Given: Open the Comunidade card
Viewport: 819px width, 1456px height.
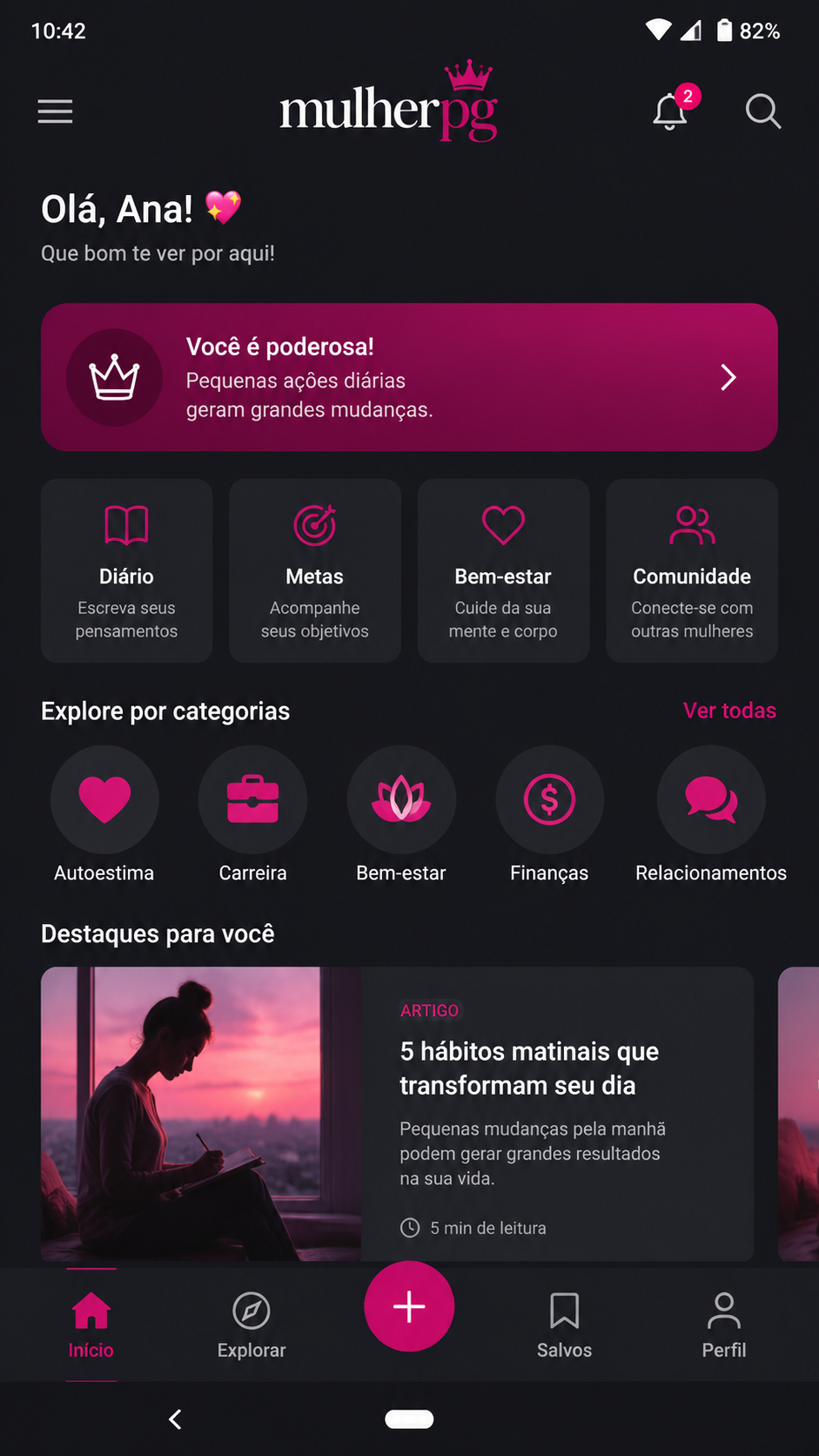Looking at the screenshot, I should 692,570.
